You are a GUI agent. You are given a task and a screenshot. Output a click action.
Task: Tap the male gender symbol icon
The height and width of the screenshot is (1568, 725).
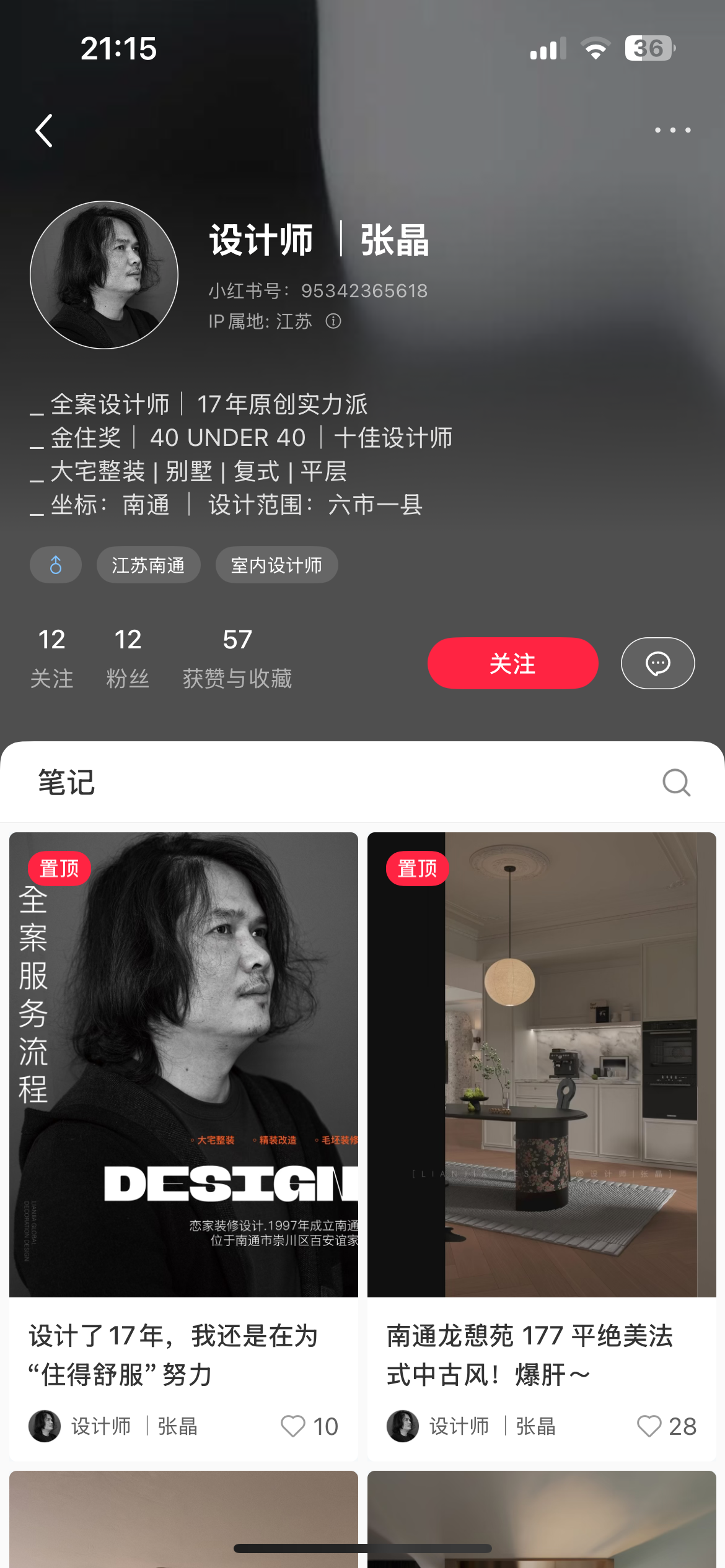pyautogui.click(x=55, y=565)
